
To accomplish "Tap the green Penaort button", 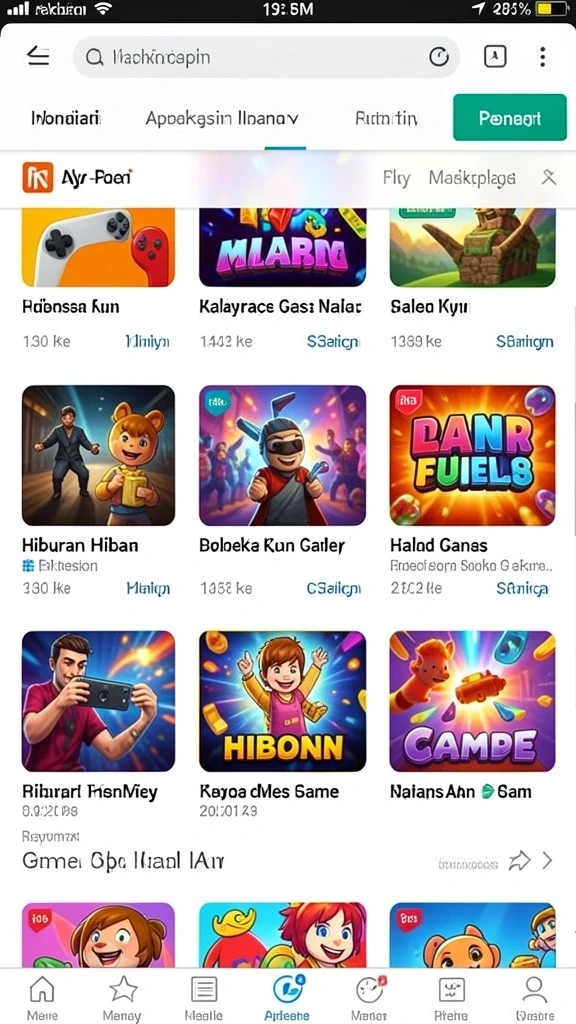I will coord(509,118).
